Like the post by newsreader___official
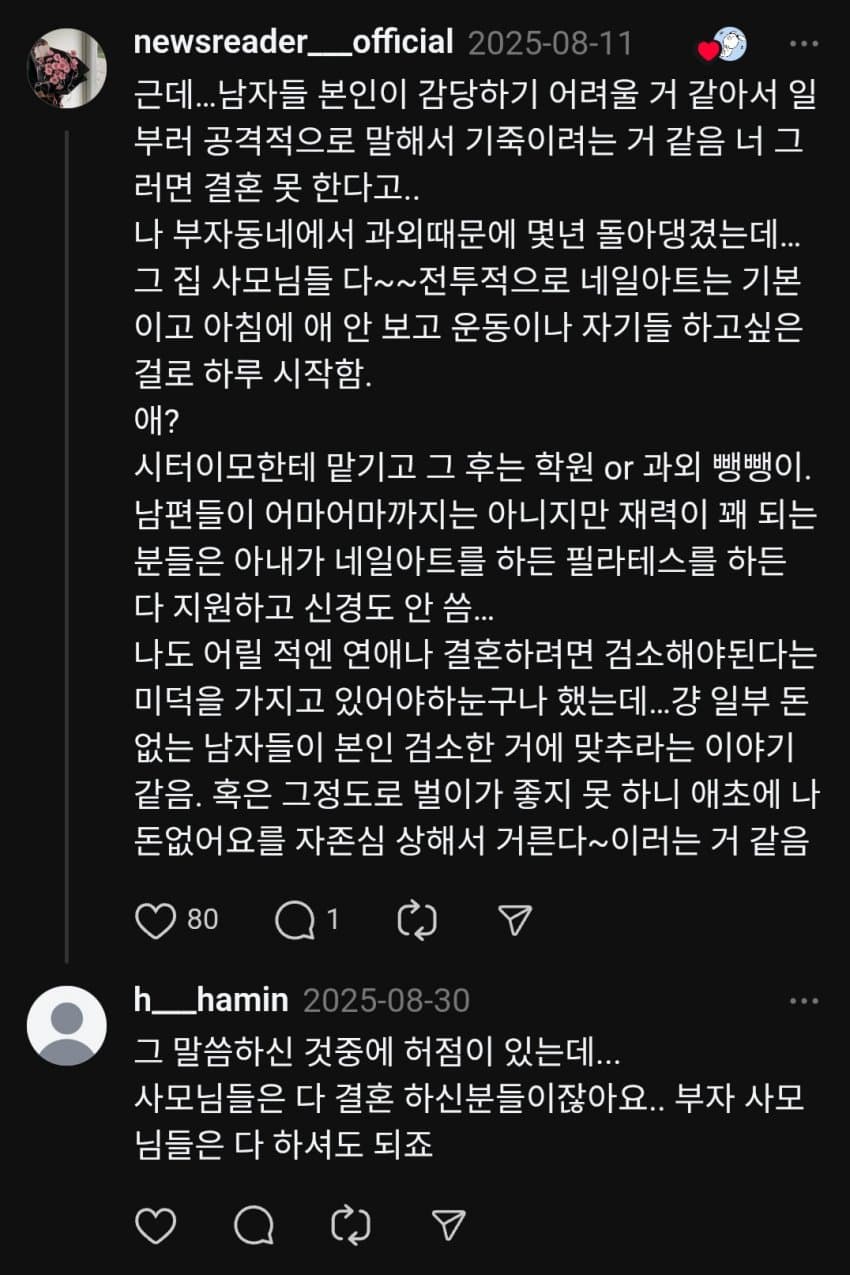This screenshot has height=1275, width=850. 156,920
